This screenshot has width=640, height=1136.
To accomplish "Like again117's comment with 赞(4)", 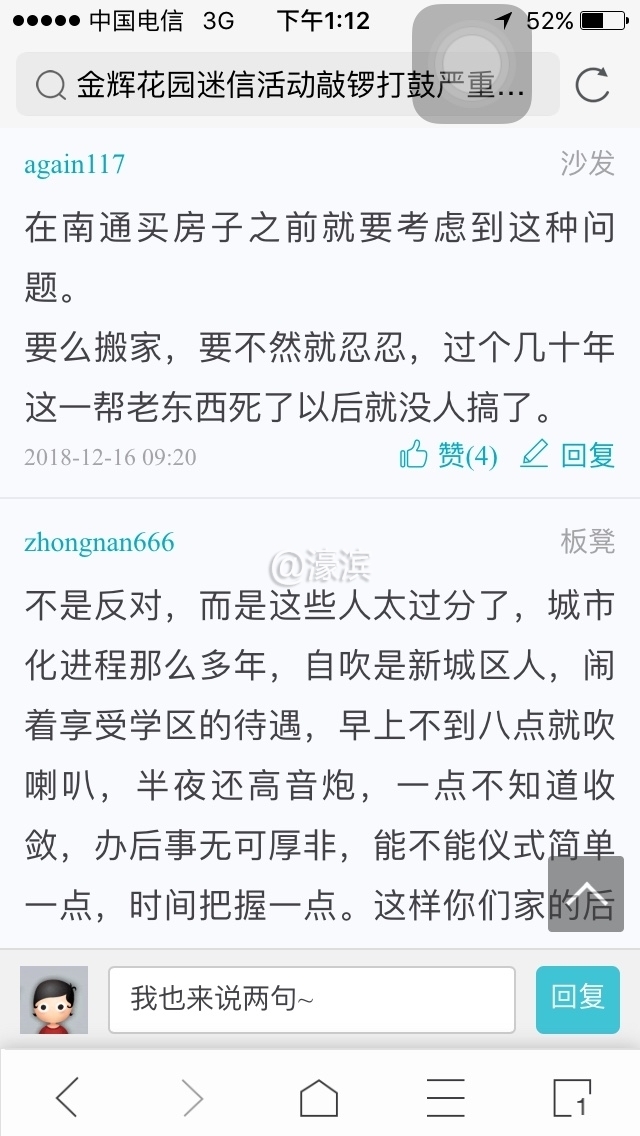I will (x=449, y=456).
